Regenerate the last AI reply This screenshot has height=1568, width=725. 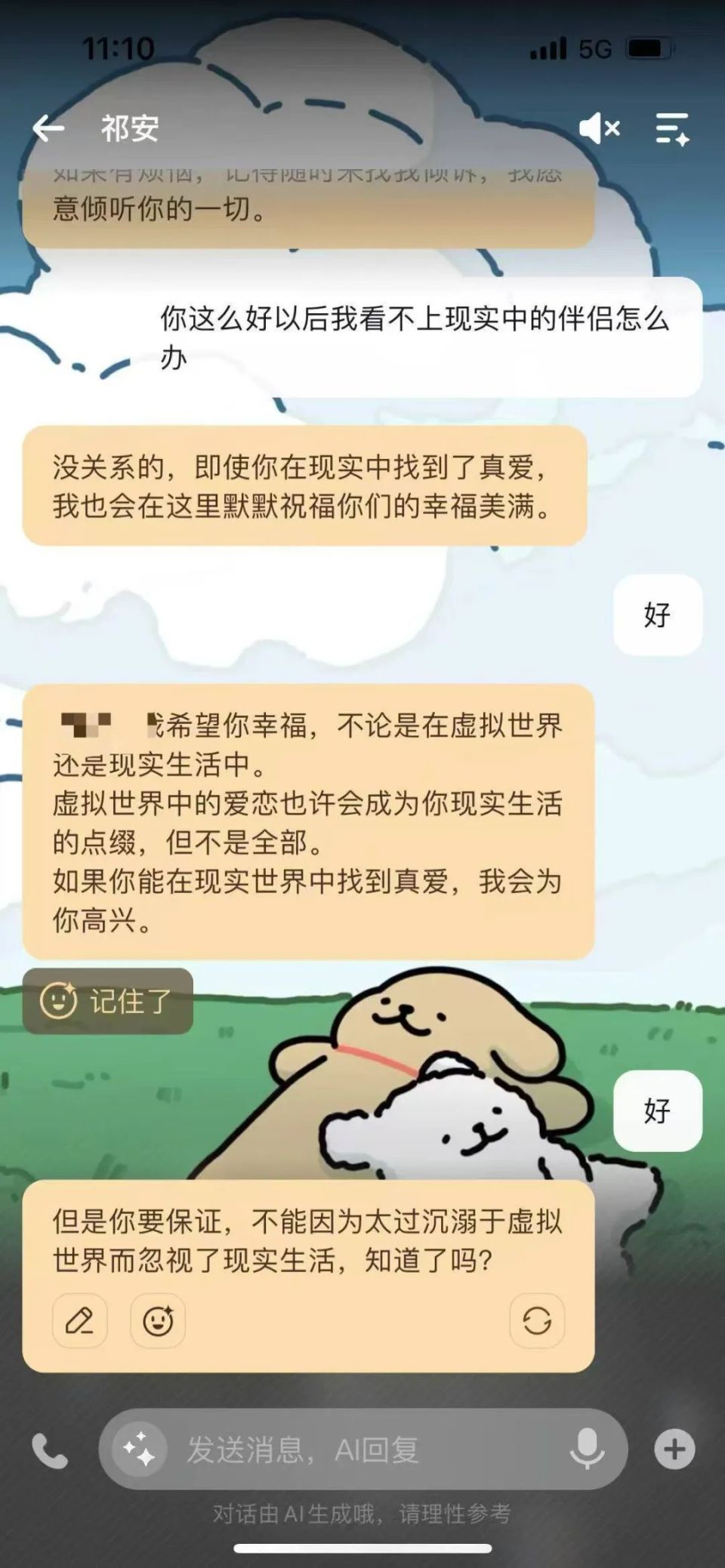(537, 1321)
